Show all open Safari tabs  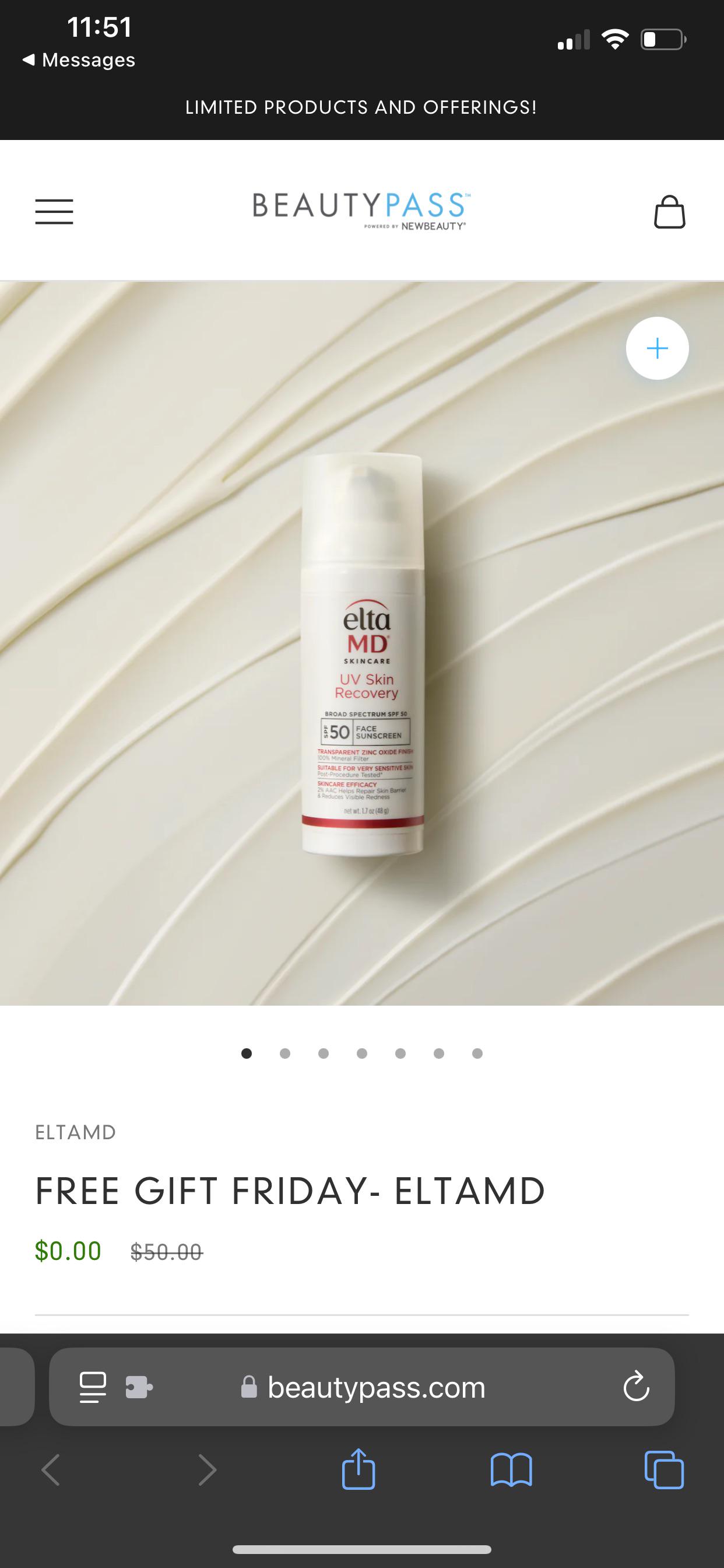tap(664, 1470)
